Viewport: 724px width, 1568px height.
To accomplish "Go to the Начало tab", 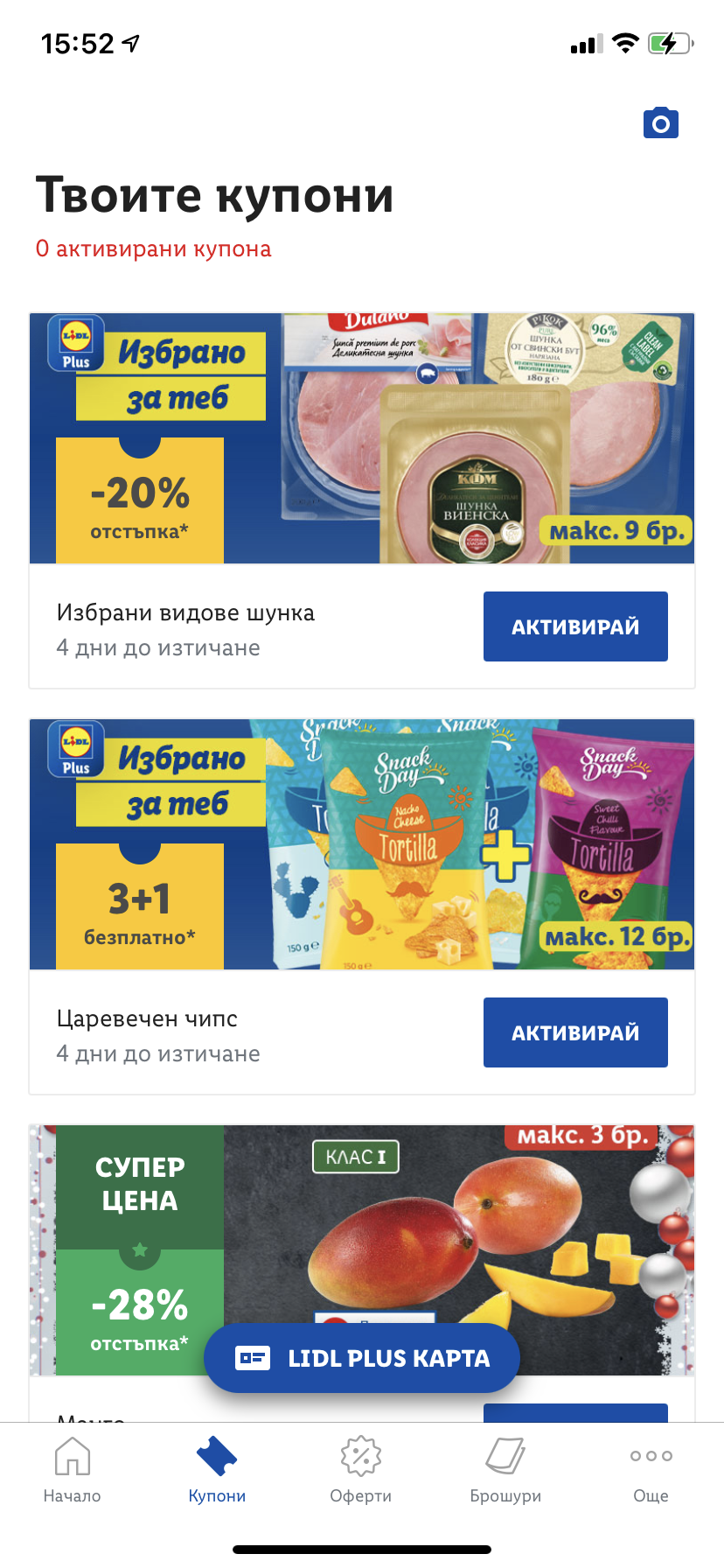I will pos(73,1470).
